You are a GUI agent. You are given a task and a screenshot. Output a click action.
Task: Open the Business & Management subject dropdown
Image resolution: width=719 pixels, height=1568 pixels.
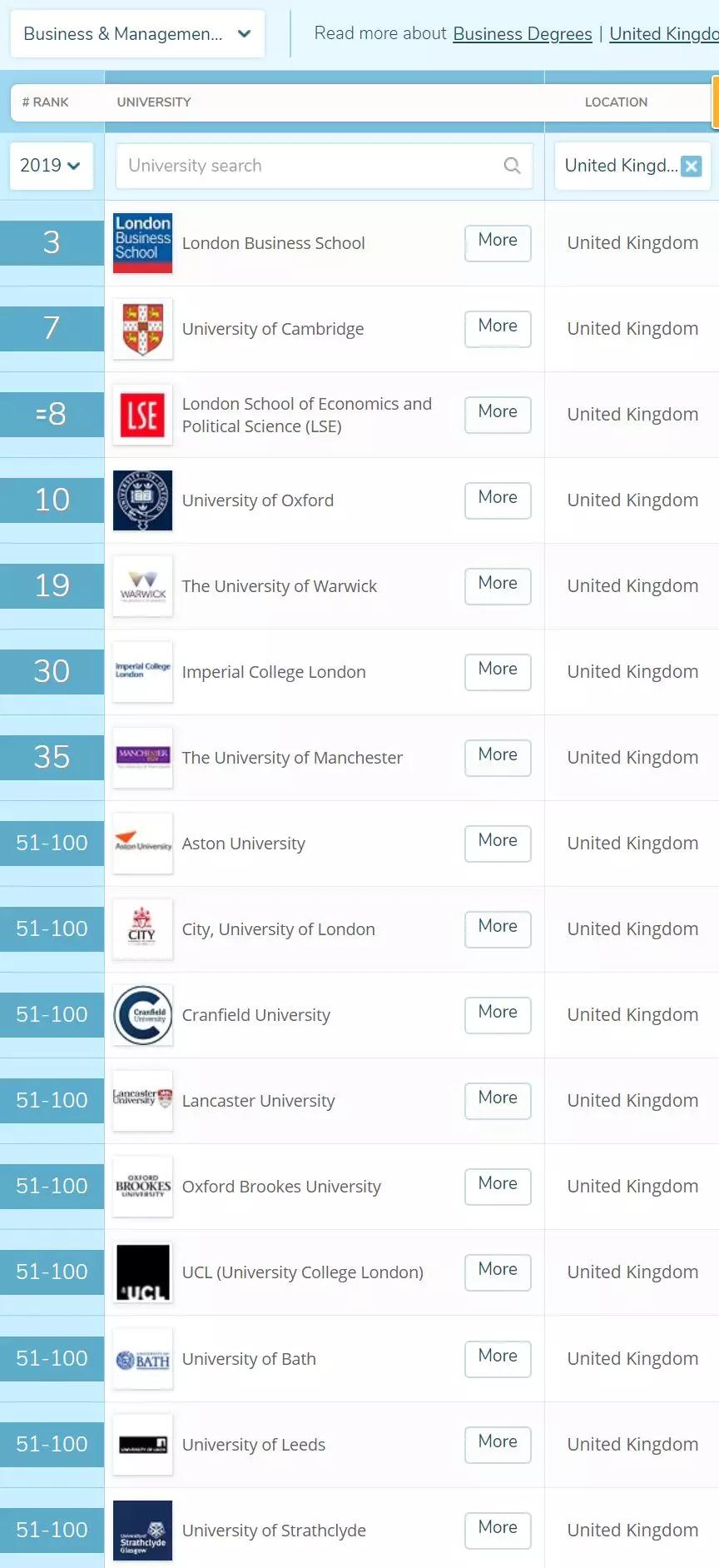coord(137,34)
